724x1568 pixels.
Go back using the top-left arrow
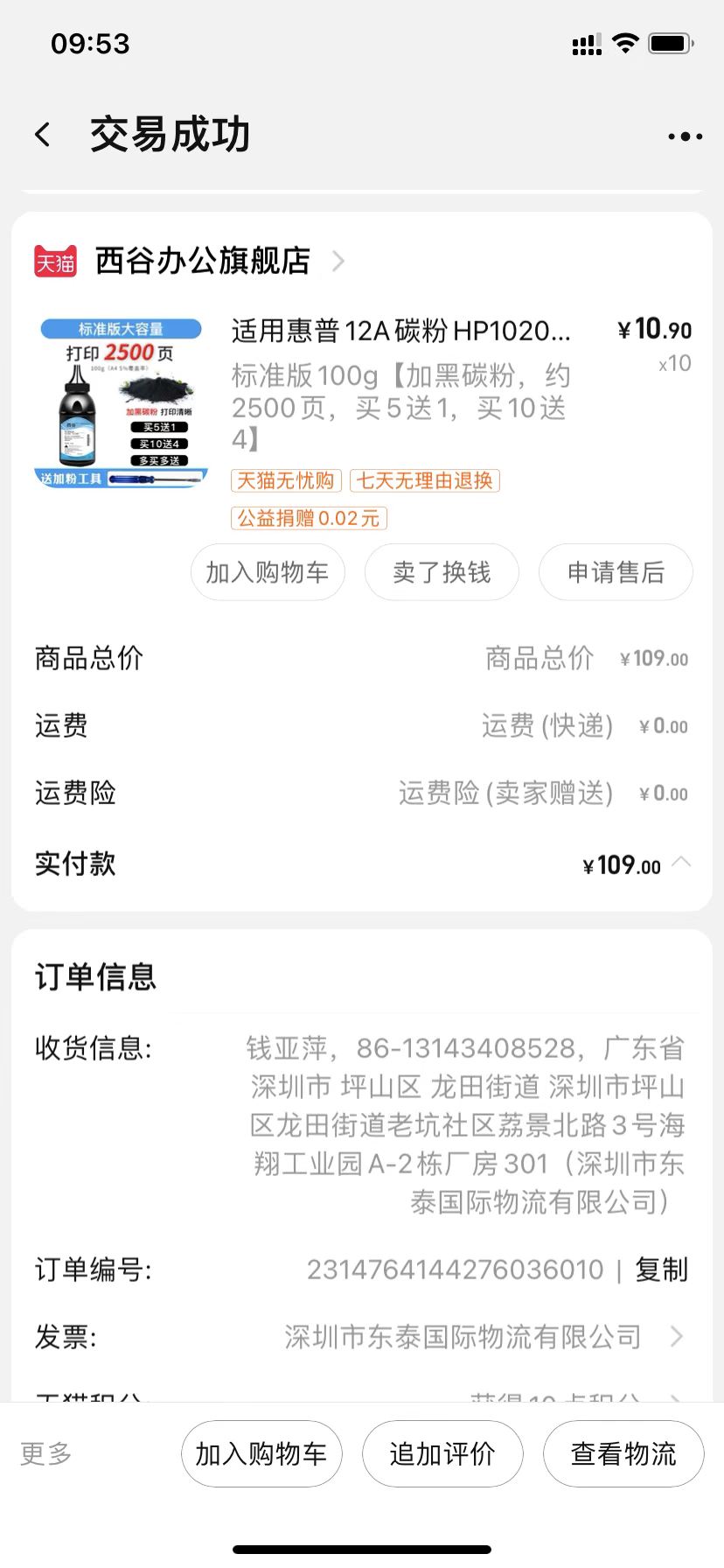[42, 135]
